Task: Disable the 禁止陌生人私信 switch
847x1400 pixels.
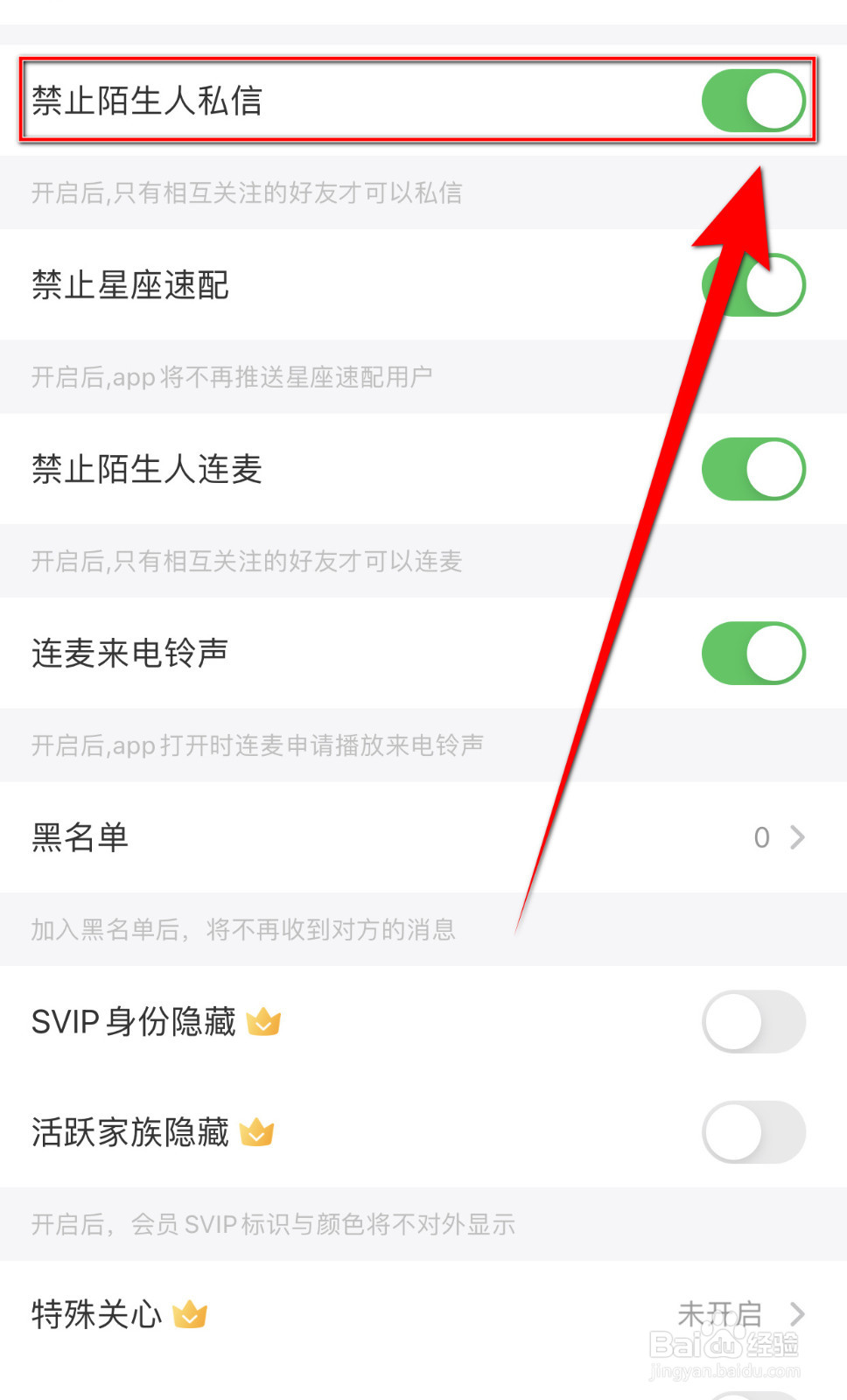Action: tap(753, 101)
